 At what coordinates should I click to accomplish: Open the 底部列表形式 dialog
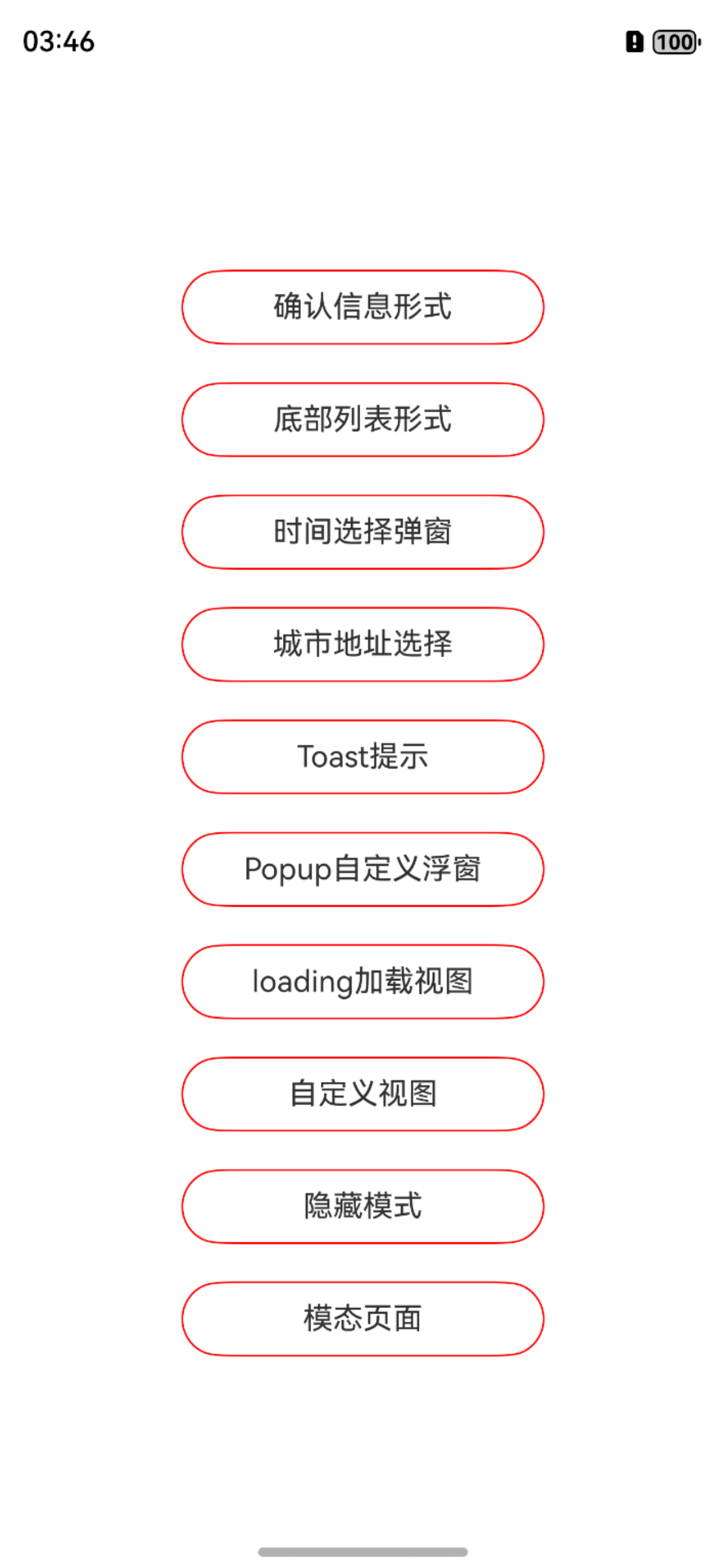[362, 420]
